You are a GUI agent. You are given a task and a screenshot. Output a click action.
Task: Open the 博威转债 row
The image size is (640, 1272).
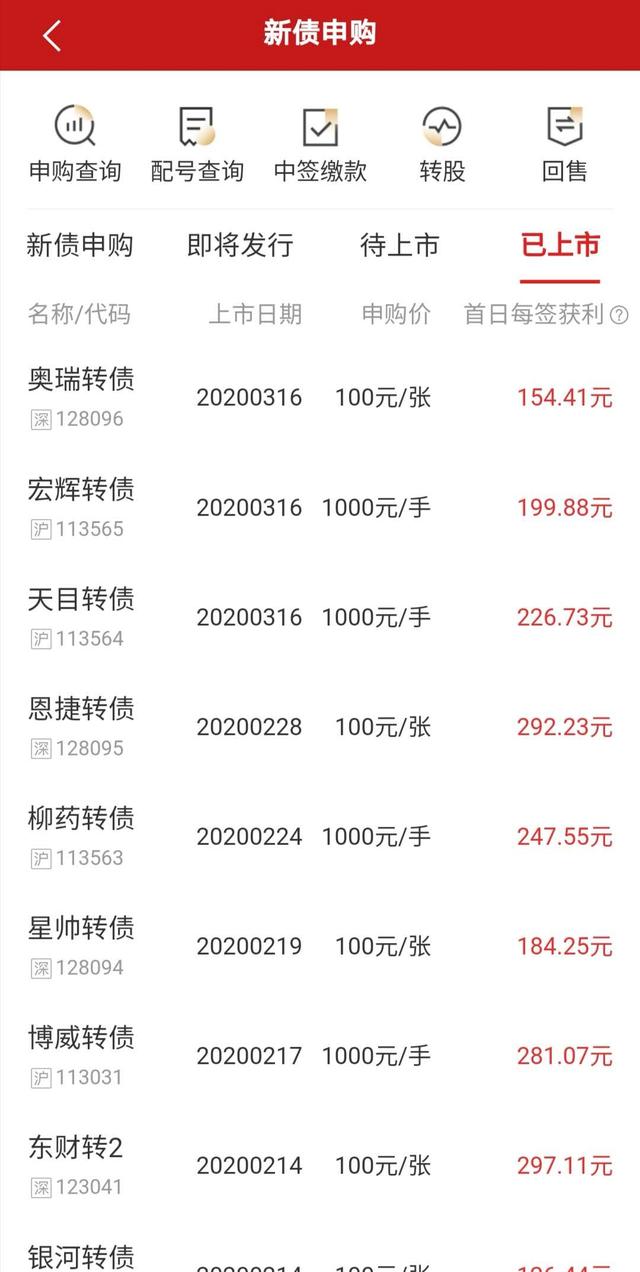coord(320,1056)
